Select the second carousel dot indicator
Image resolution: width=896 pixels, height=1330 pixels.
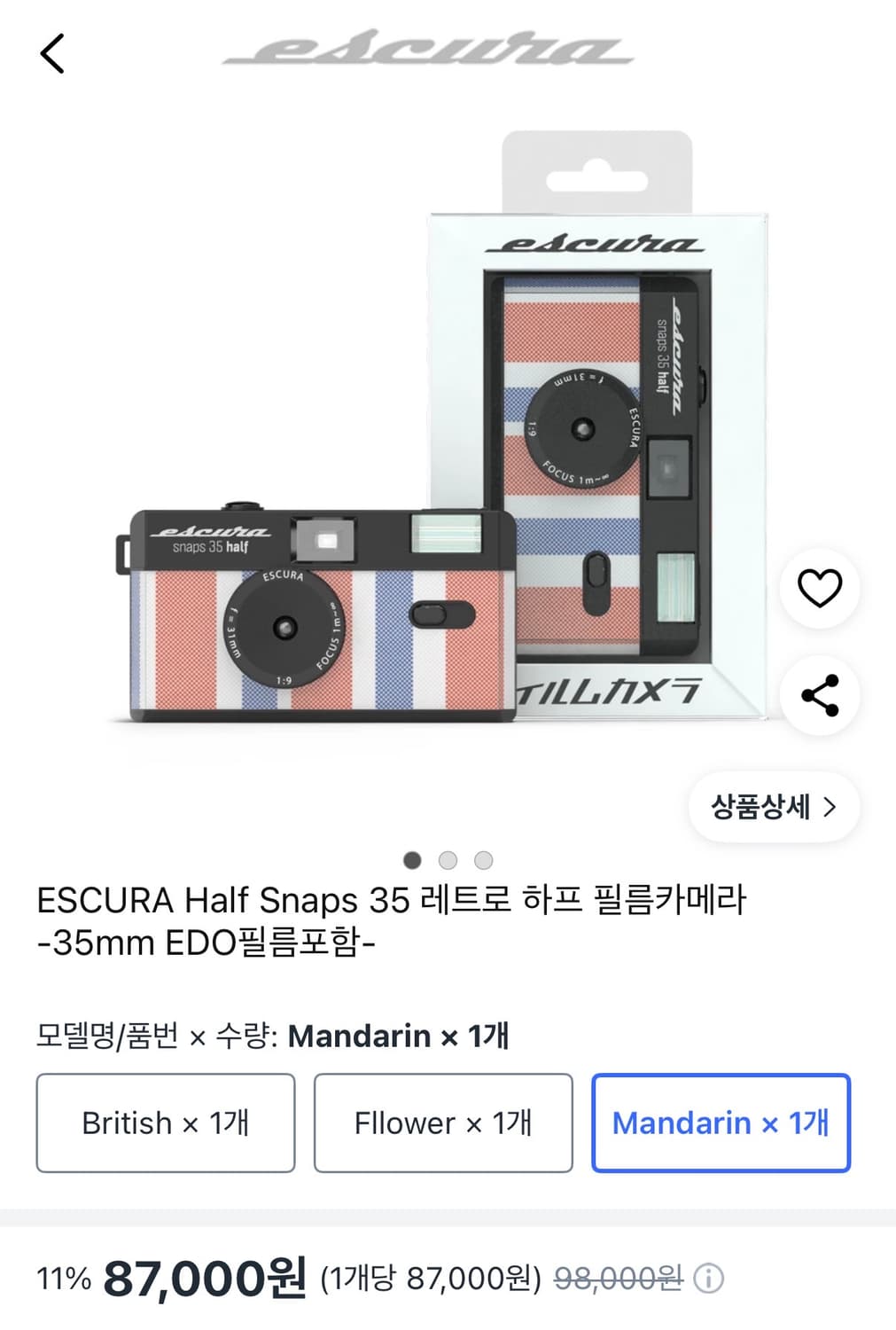point(448,859)
